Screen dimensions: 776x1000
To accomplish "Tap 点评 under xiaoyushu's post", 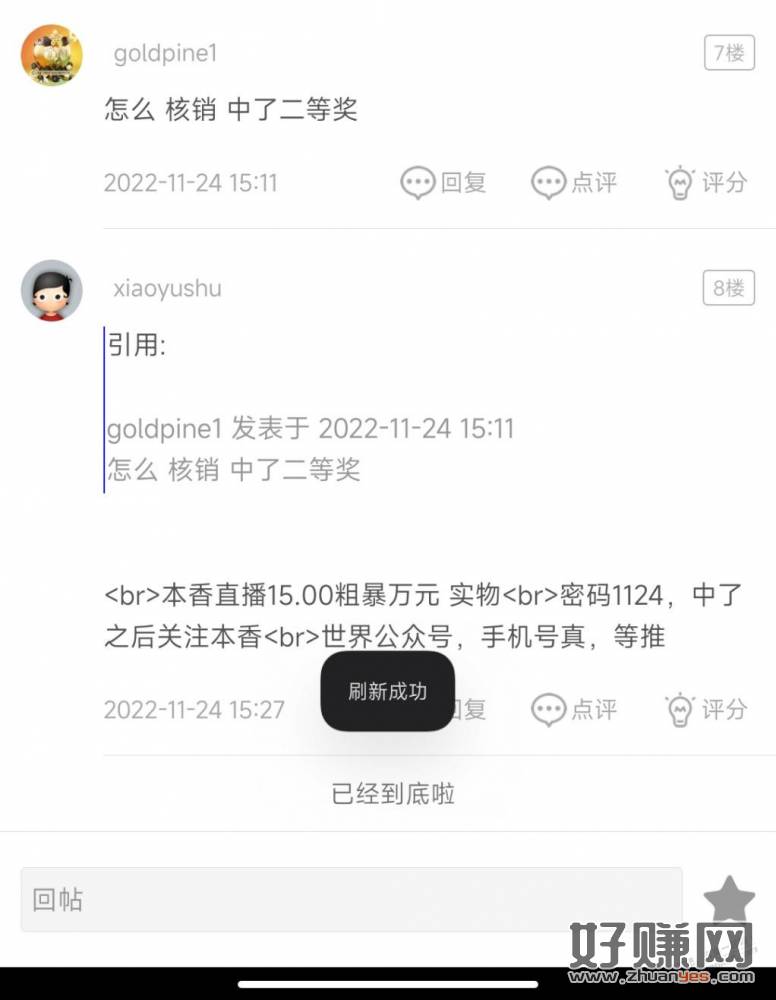I will point(573,709).
